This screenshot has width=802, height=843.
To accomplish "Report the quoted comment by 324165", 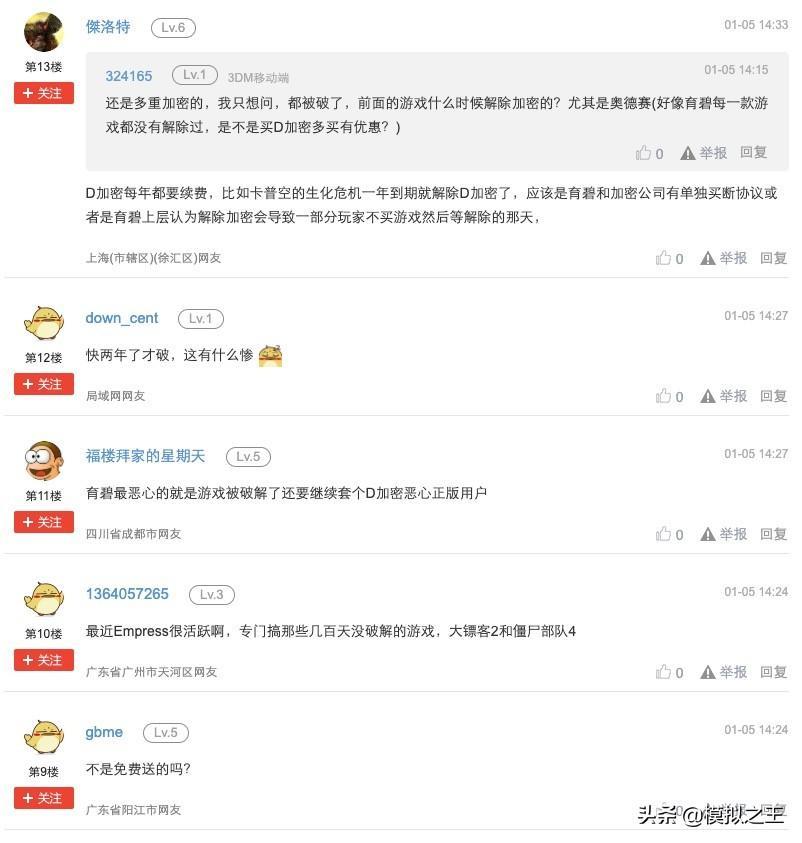I will (x=703, y=153).
